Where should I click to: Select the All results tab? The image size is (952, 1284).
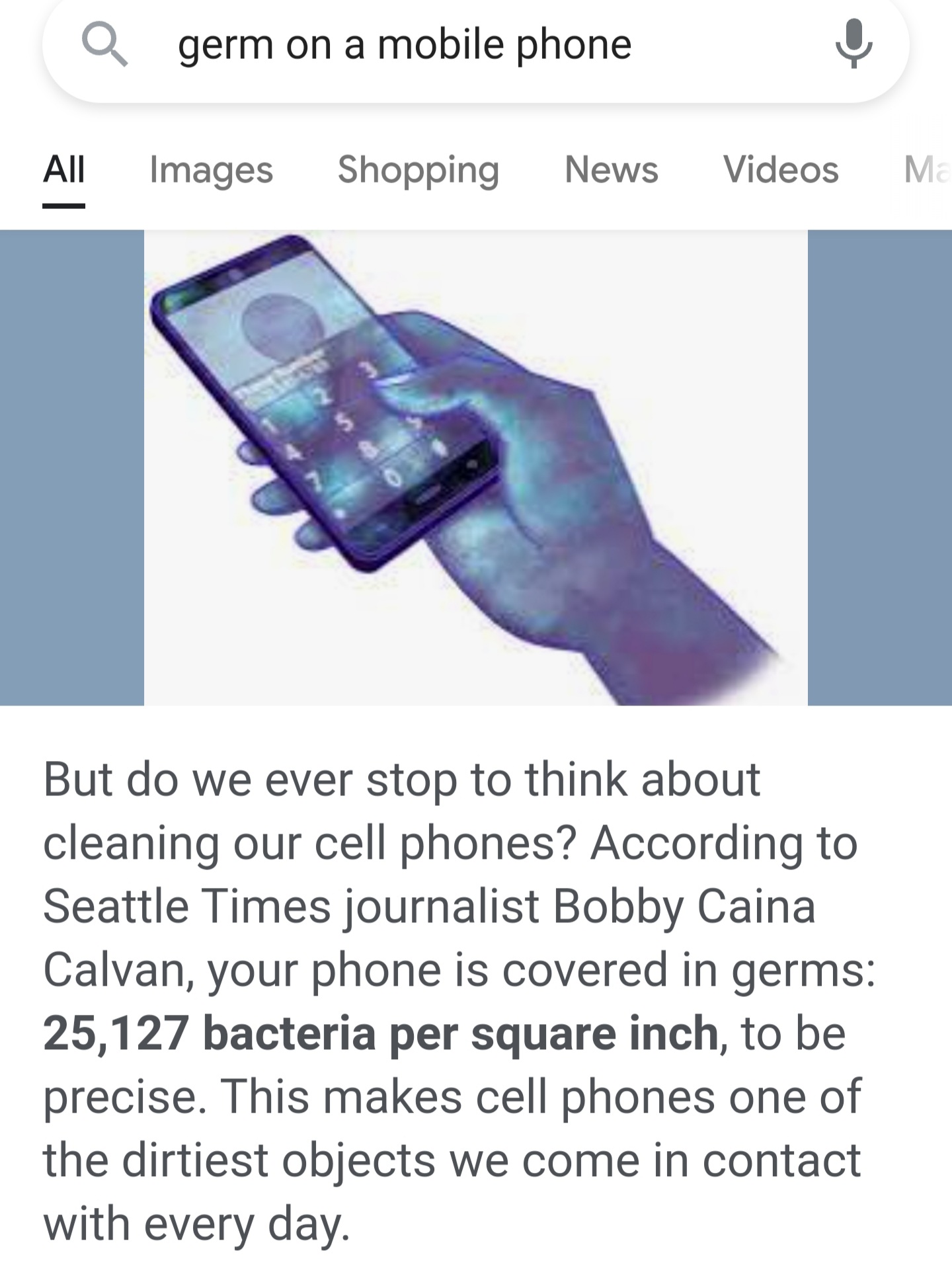pyautogui.click(x=64, y=169)
